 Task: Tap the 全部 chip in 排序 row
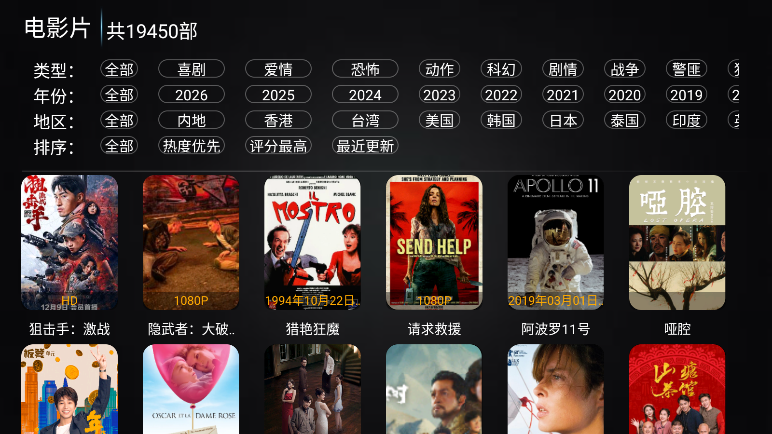pyautogui.click(x=119, y=146)
